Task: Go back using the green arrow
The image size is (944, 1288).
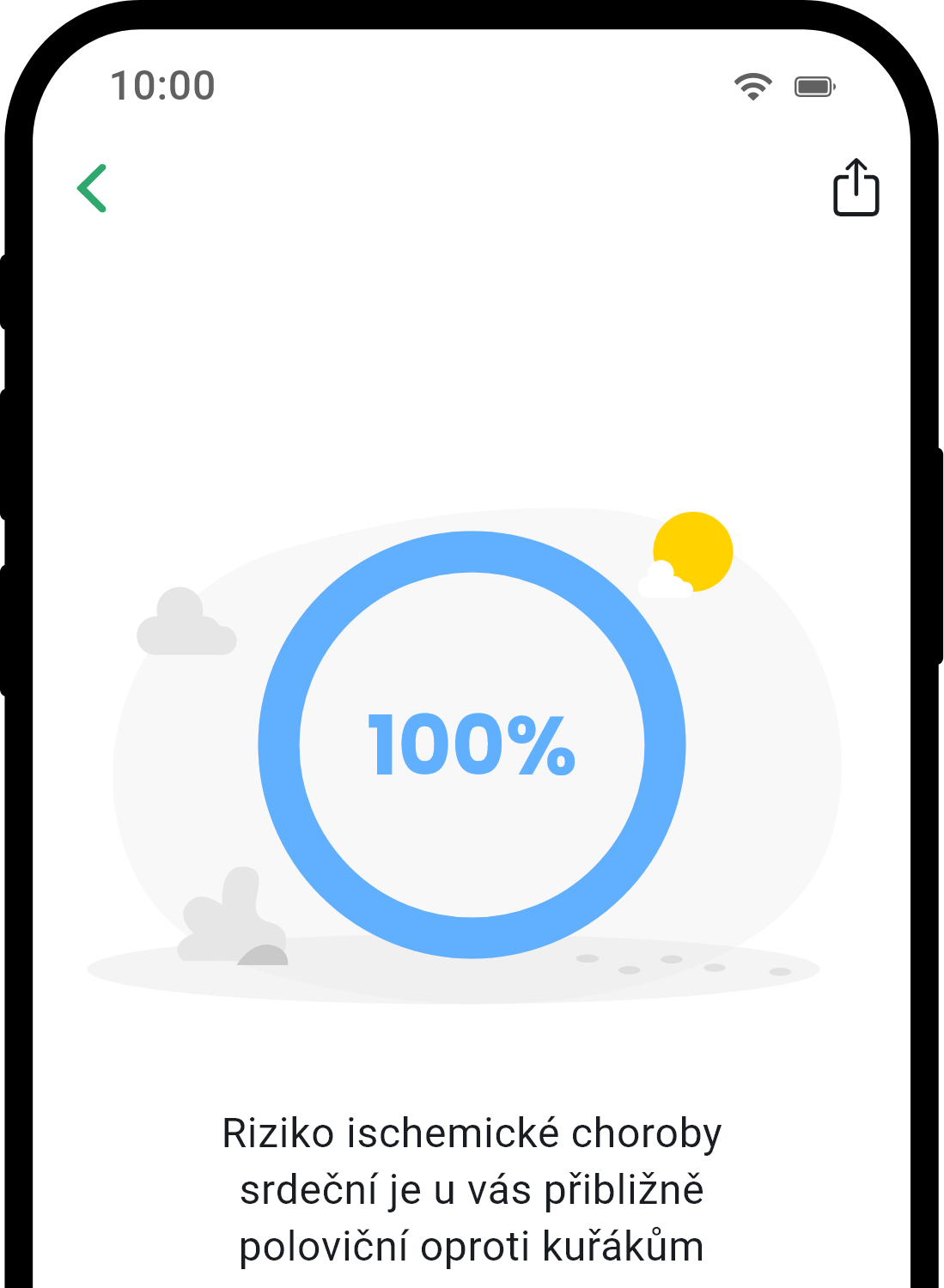Action: click(x=92, y=188)
